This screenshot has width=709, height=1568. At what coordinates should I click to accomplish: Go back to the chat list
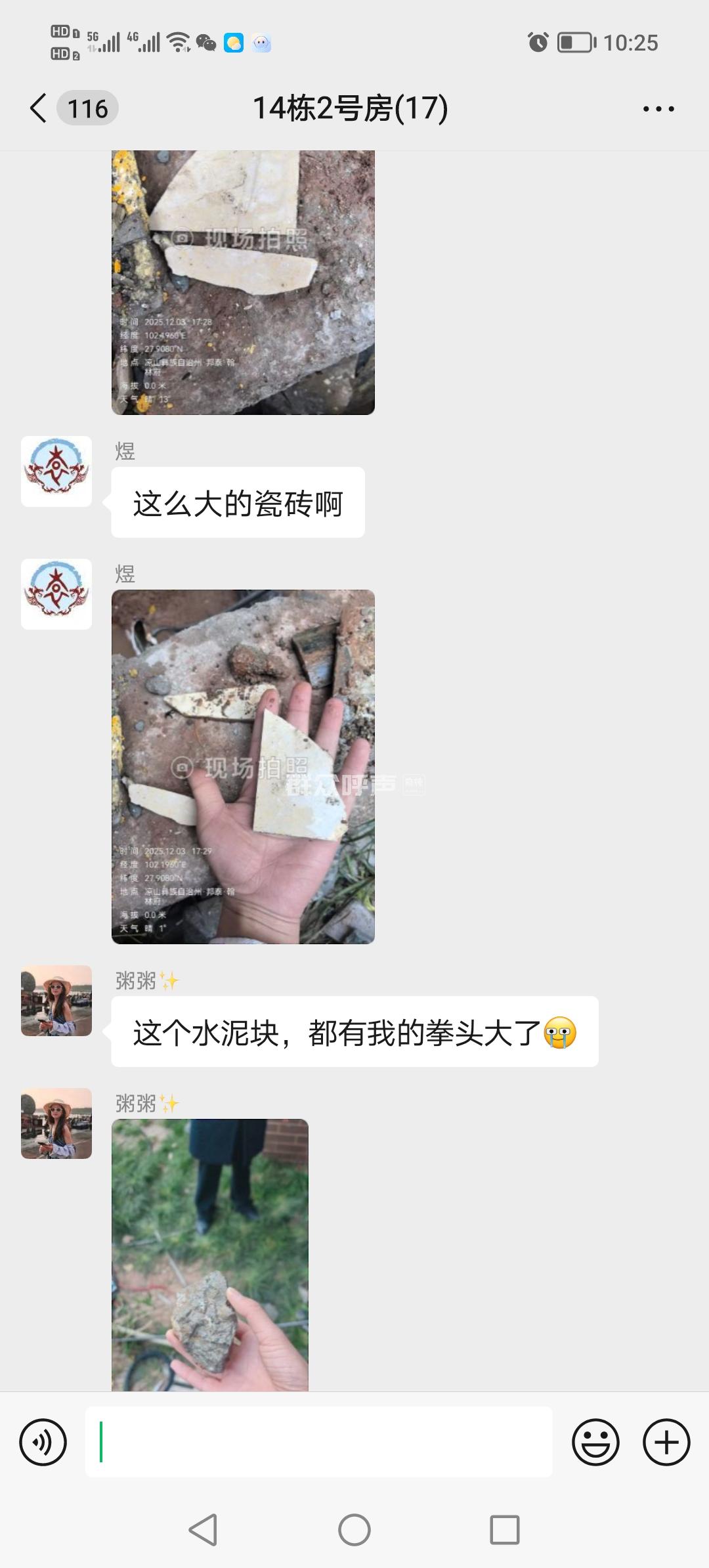coord(39,108)
